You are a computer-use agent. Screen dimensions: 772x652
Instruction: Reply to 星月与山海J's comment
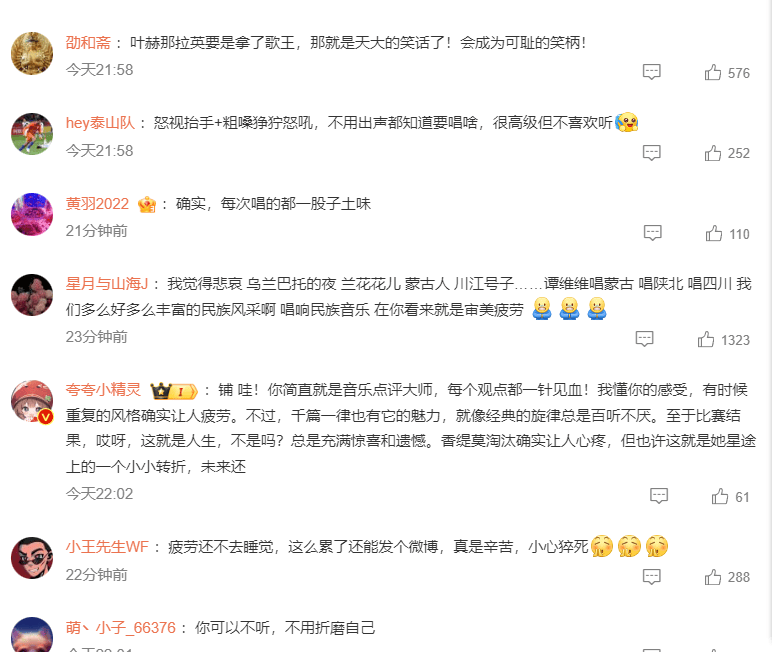click(645, 340)
